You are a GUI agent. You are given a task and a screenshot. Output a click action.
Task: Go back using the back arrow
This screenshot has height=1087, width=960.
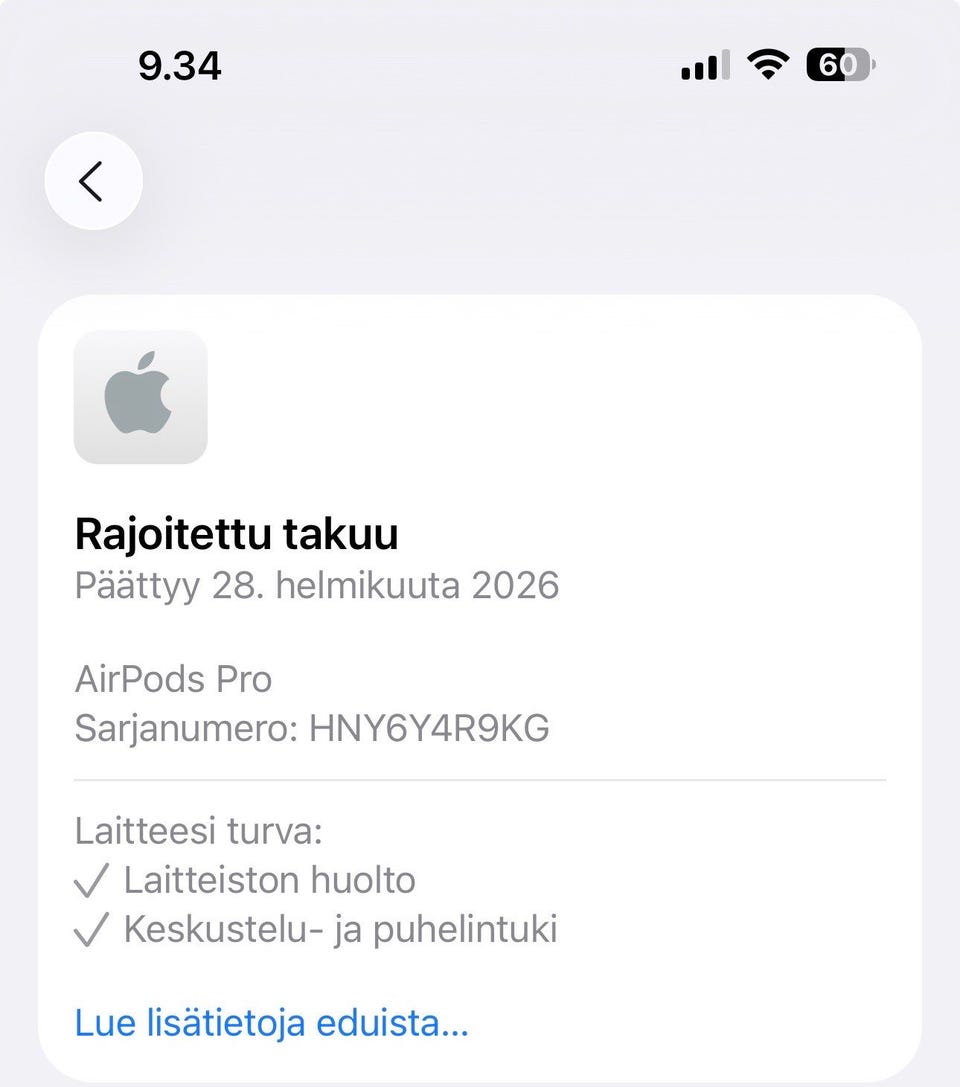tap(93, 181)
